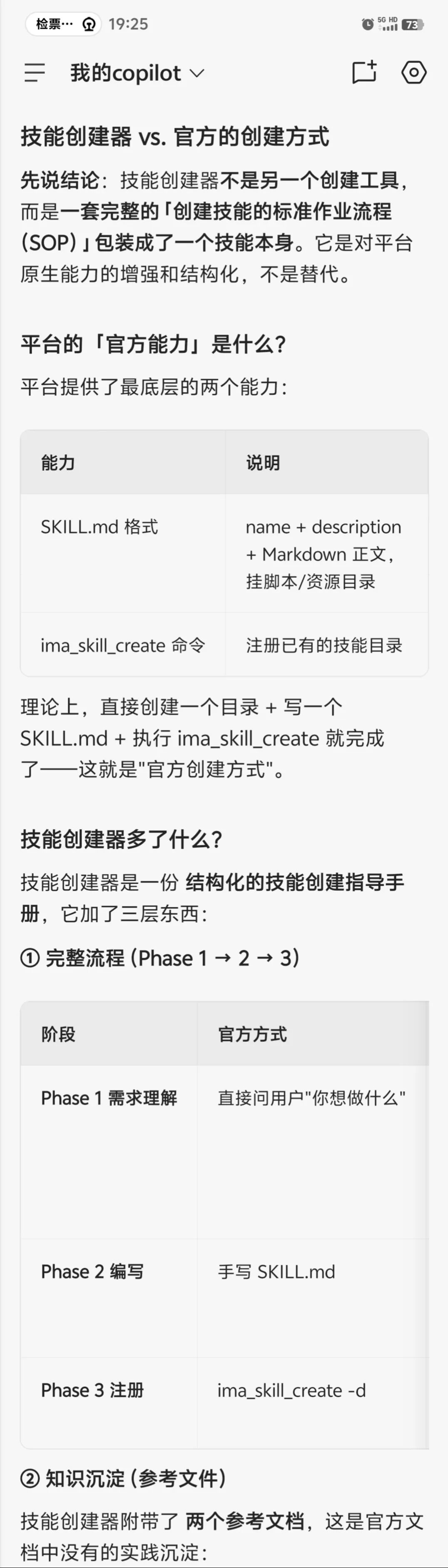This screenshot has width=448, height=1568.
Task: Expand the 我的copilot dropdown
Action: tap(137, 73)
